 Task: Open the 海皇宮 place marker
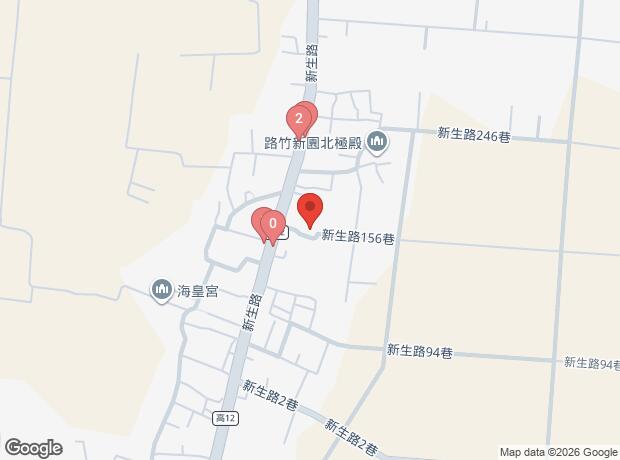pos(162,290)
